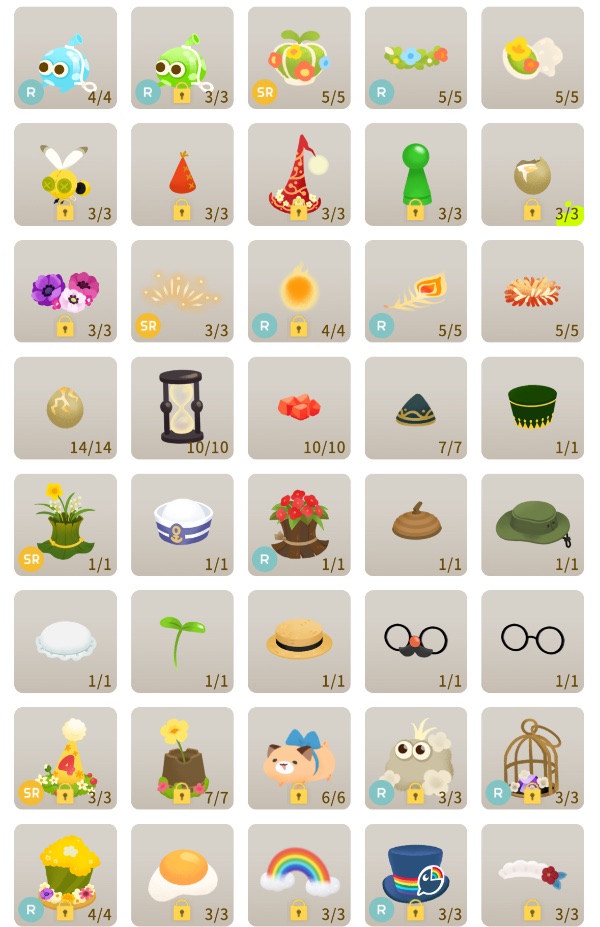Tap the blue top hat with rainbow band

[x=415, y=874]
